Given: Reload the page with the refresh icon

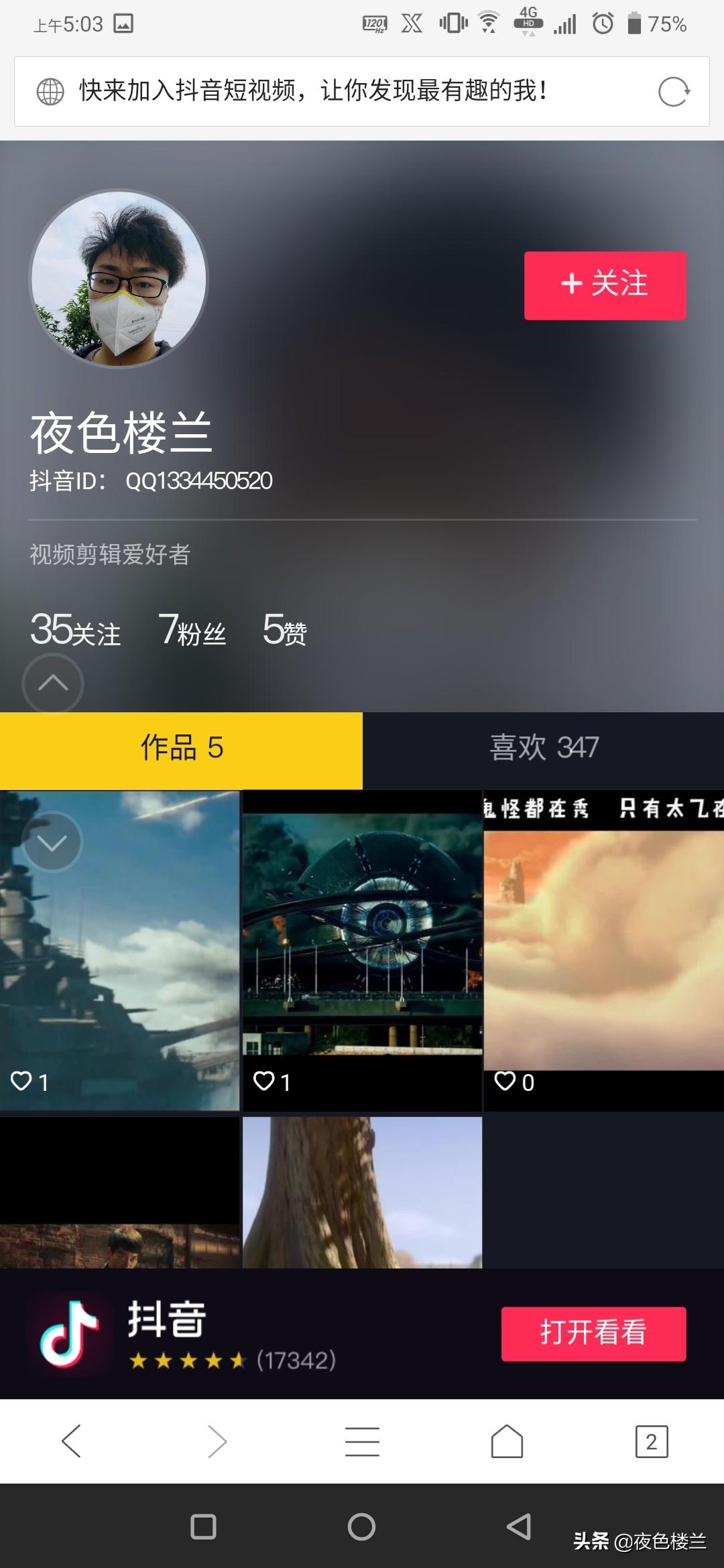Looking at the screenshot, I should pyautogui.click(x=674, y=92).
